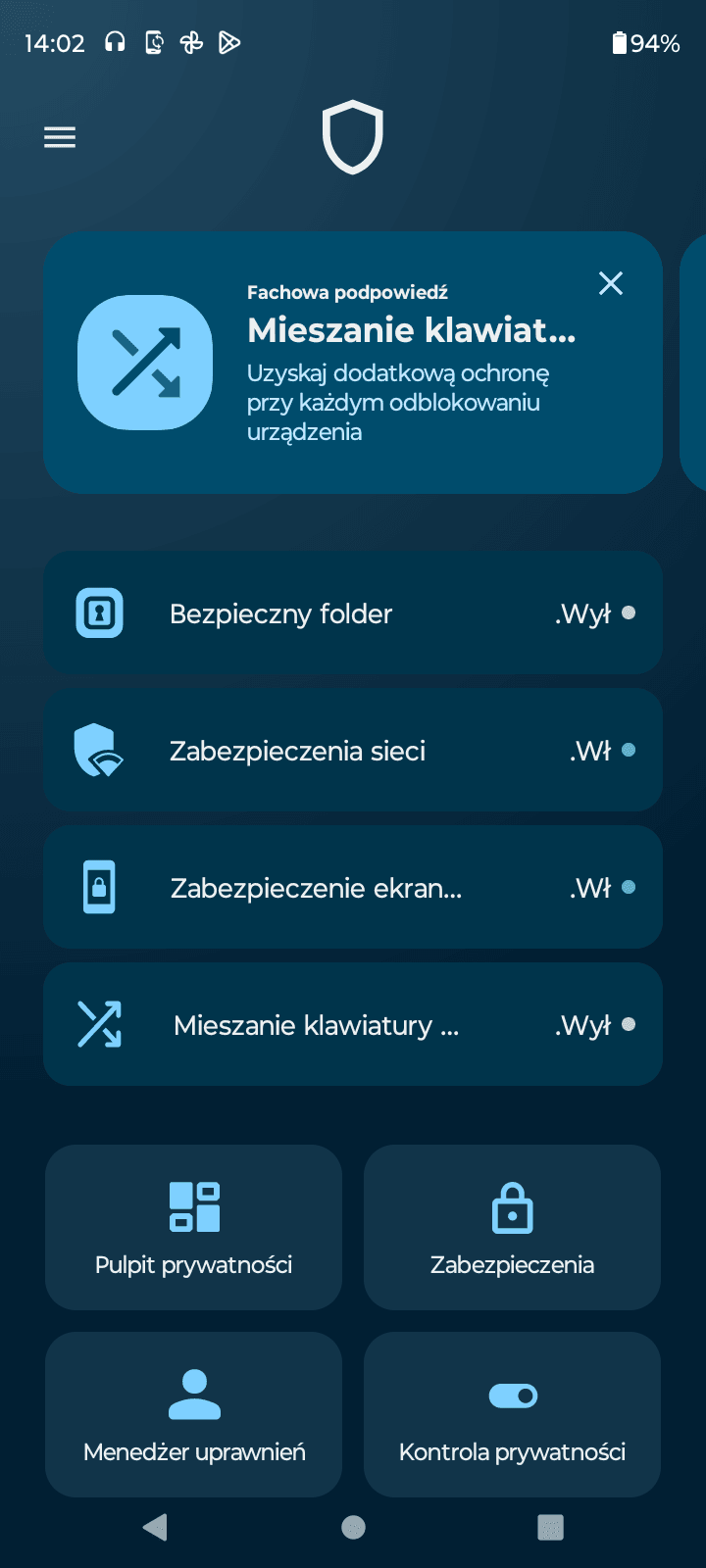Open Menedżer uprawnień tile
Screen dimensions: 706x1568
tap(194, 1414)
